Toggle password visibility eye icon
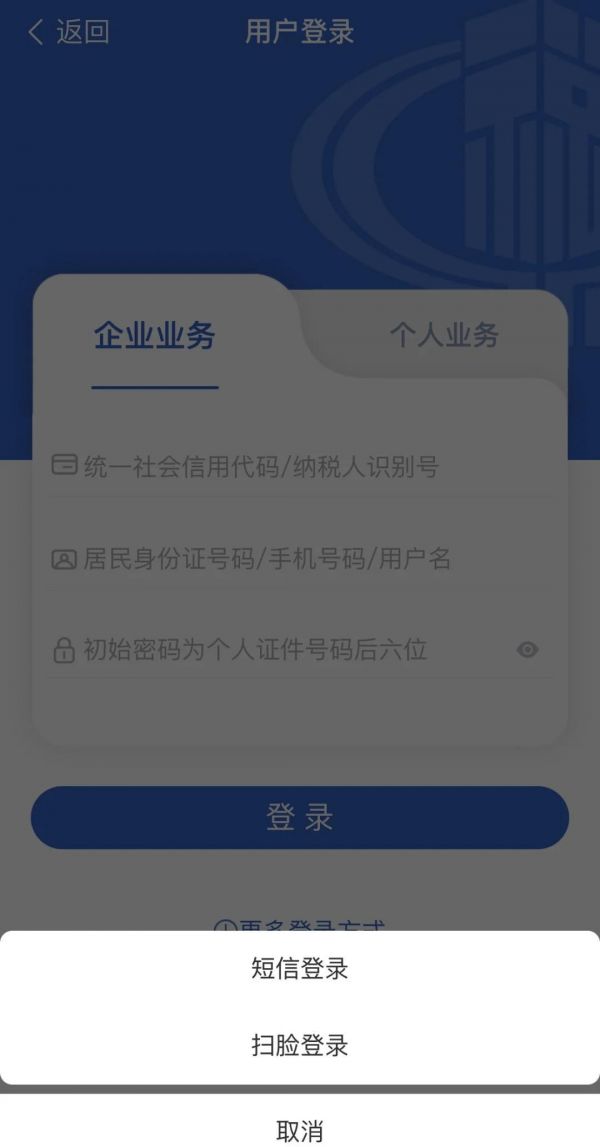Viewport: 600px width, 1147px height. tap(527, 650)
